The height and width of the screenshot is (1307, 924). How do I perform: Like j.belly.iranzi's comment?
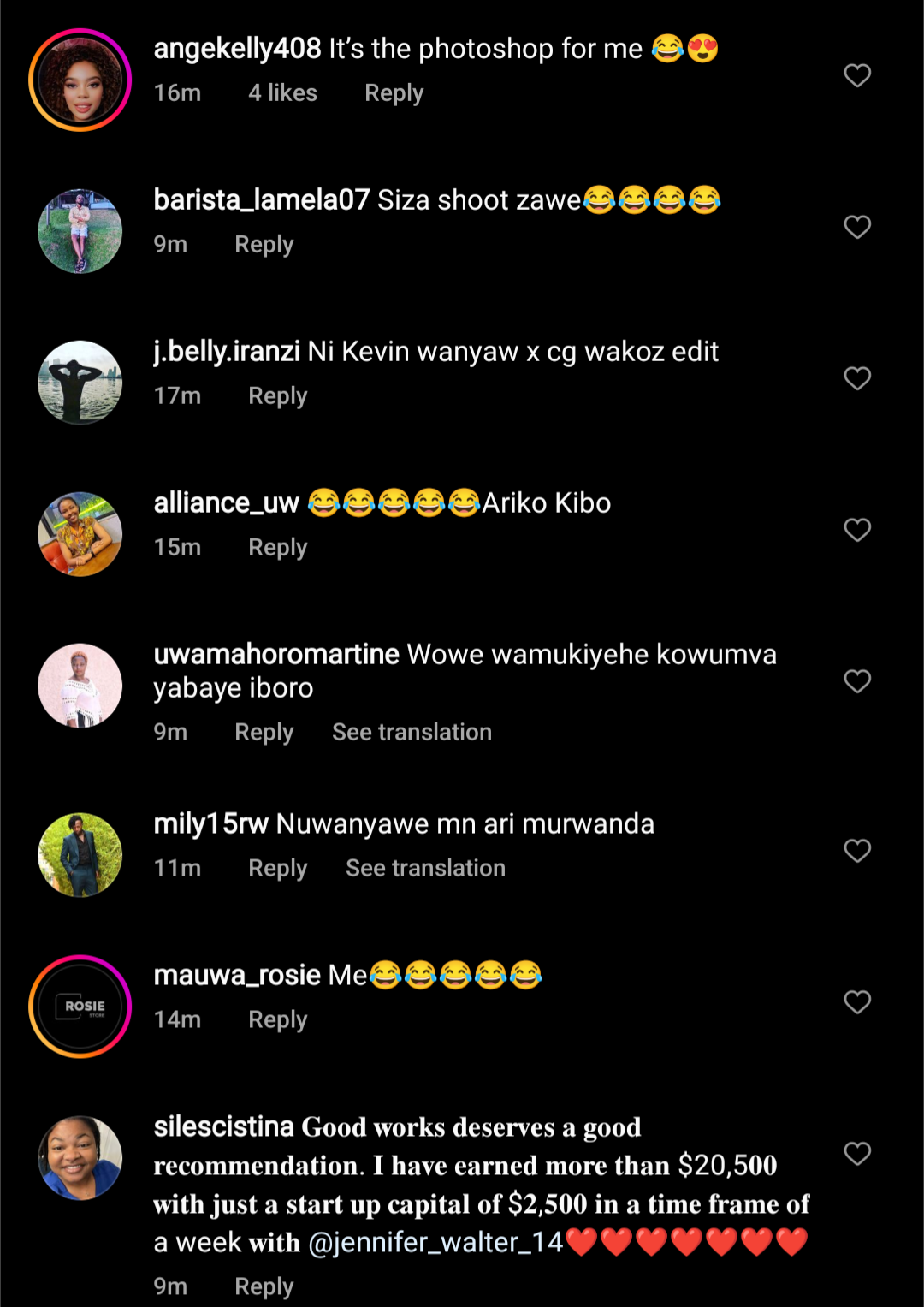857,378
